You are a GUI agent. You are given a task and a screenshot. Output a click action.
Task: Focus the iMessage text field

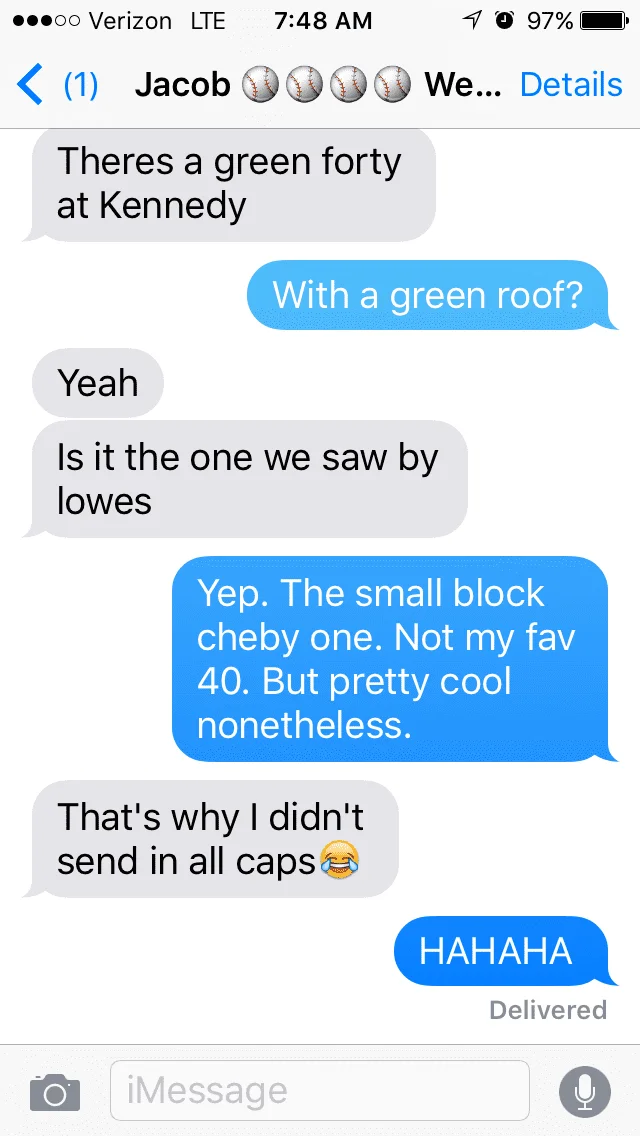point(318,1090)
